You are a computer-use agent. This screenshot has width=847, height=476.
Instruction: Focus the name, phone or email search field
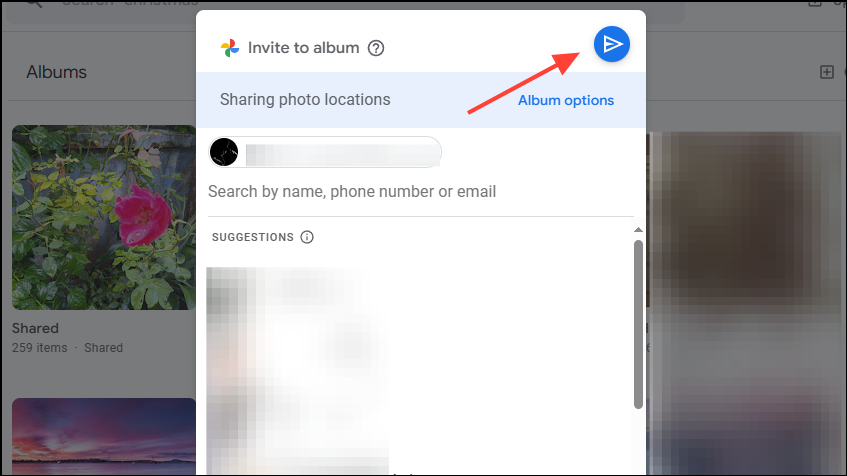pyautogui.click(x=420, y=191)
